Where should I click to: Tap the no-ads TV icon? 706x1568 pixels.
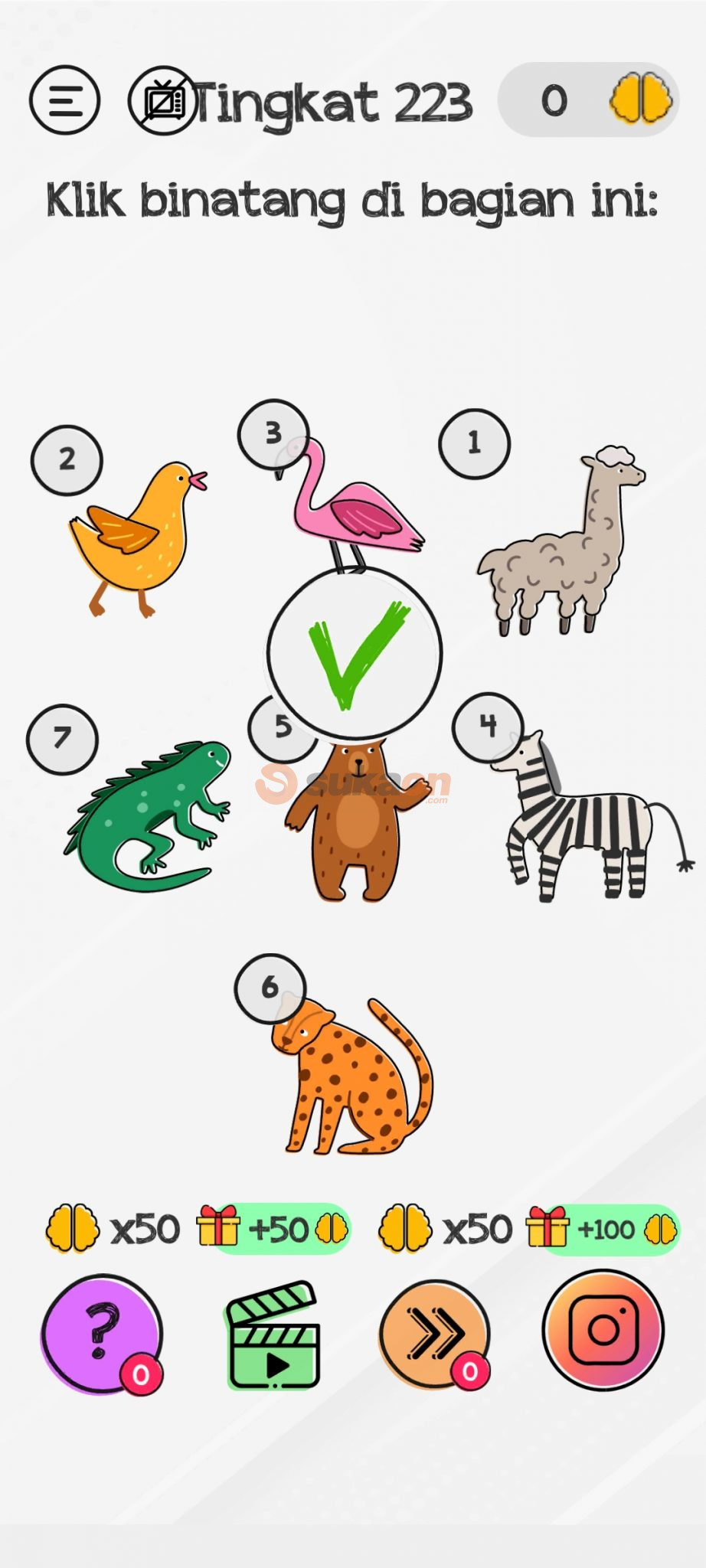162,101
